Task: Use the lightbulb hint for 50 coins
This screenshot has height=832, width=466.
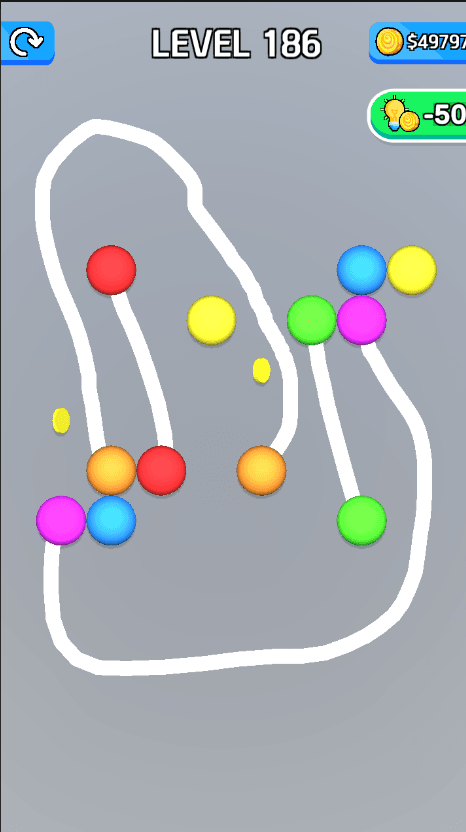Action: point(418,116)
